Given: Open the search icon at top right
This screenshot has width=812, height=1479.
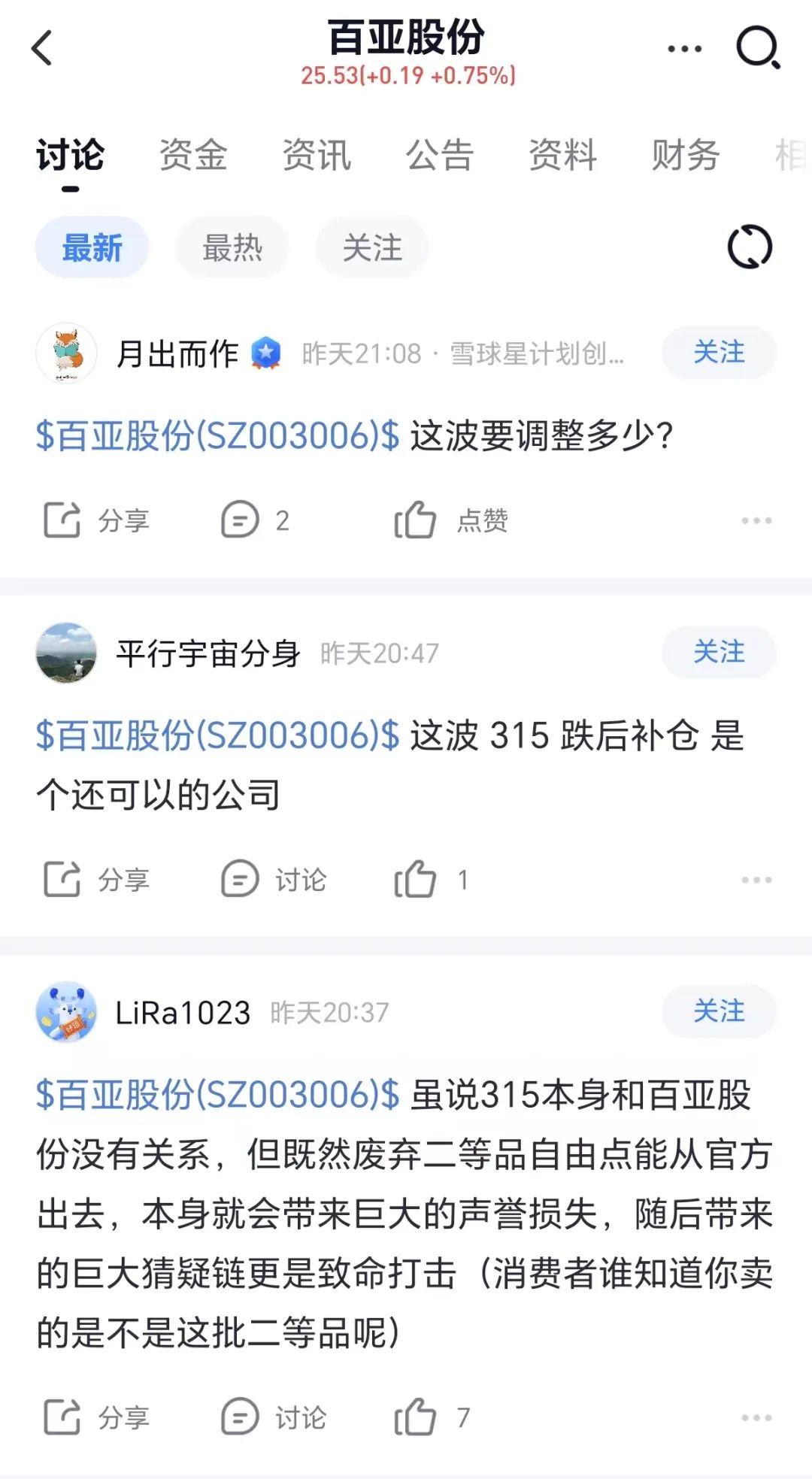Looking at the screenshot, I should coord(757,49).
